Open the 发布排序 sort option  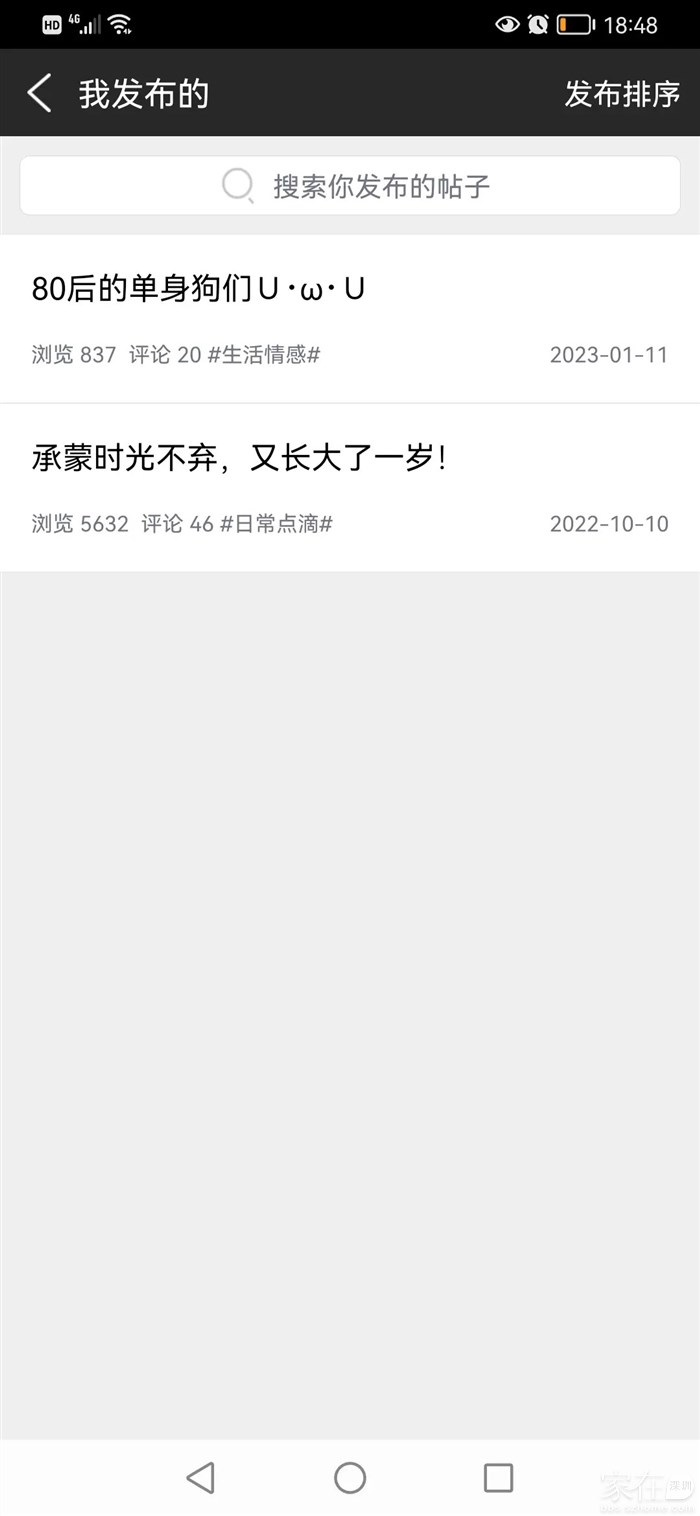(x=621, y=94)
